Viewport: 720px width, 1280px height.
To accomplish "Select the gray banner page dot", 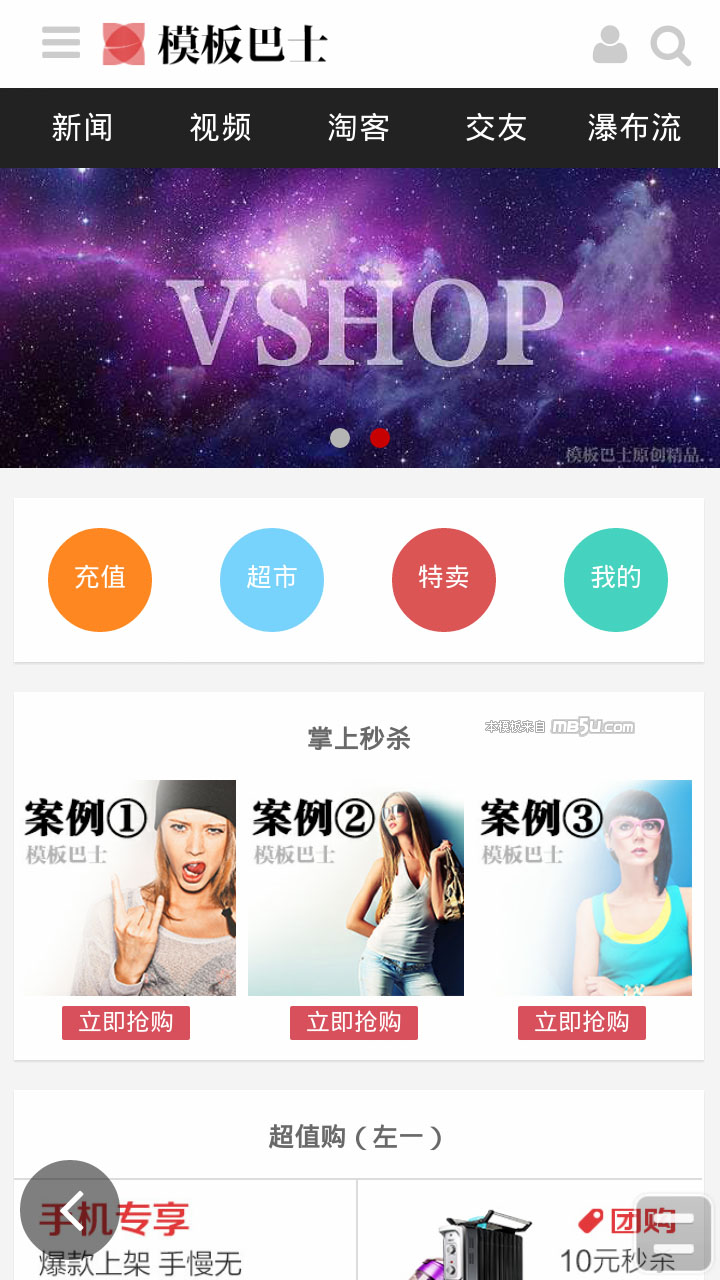I will tap(340, 438).
